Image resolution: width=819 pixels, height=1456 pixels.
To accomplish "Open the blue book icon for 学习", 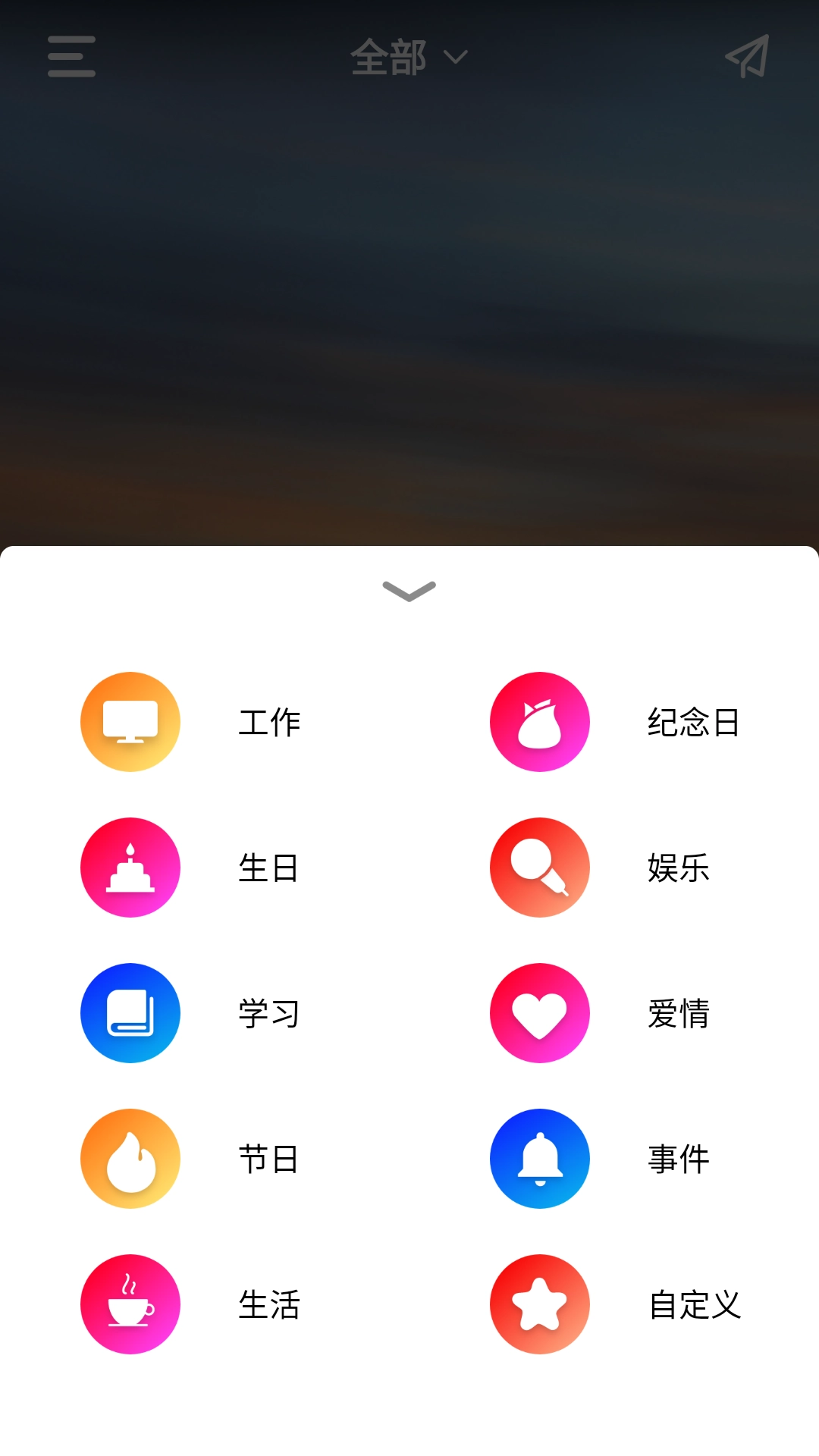I will coord(130,1013).
